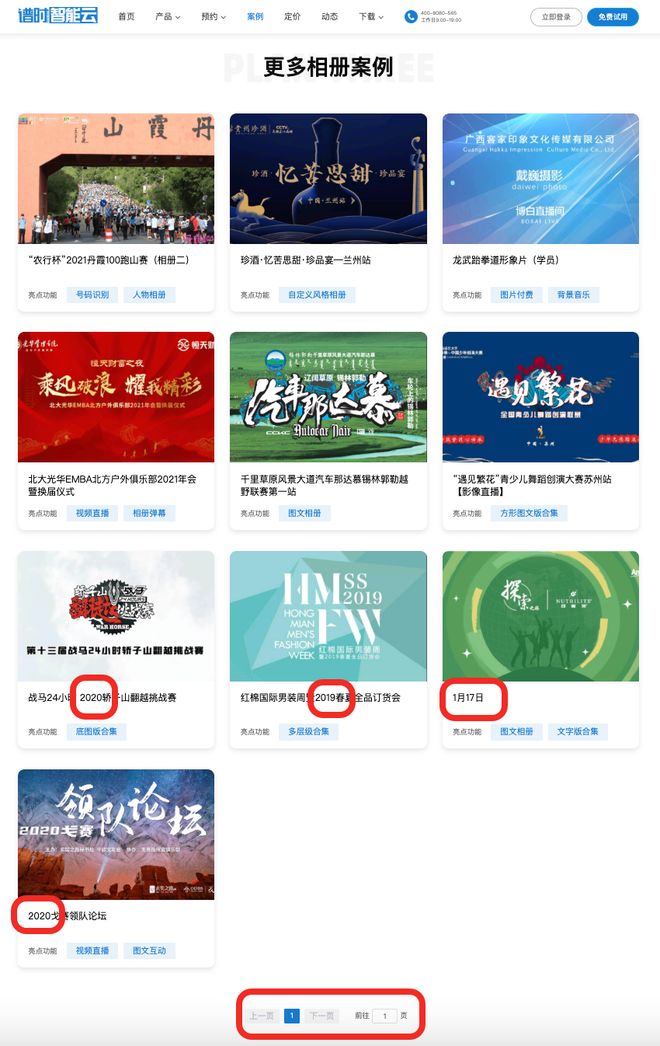This screenshot has width=660, height=1046.
Task: Go to the 下一页 pagination button
Action: (x=321, y=1015)
